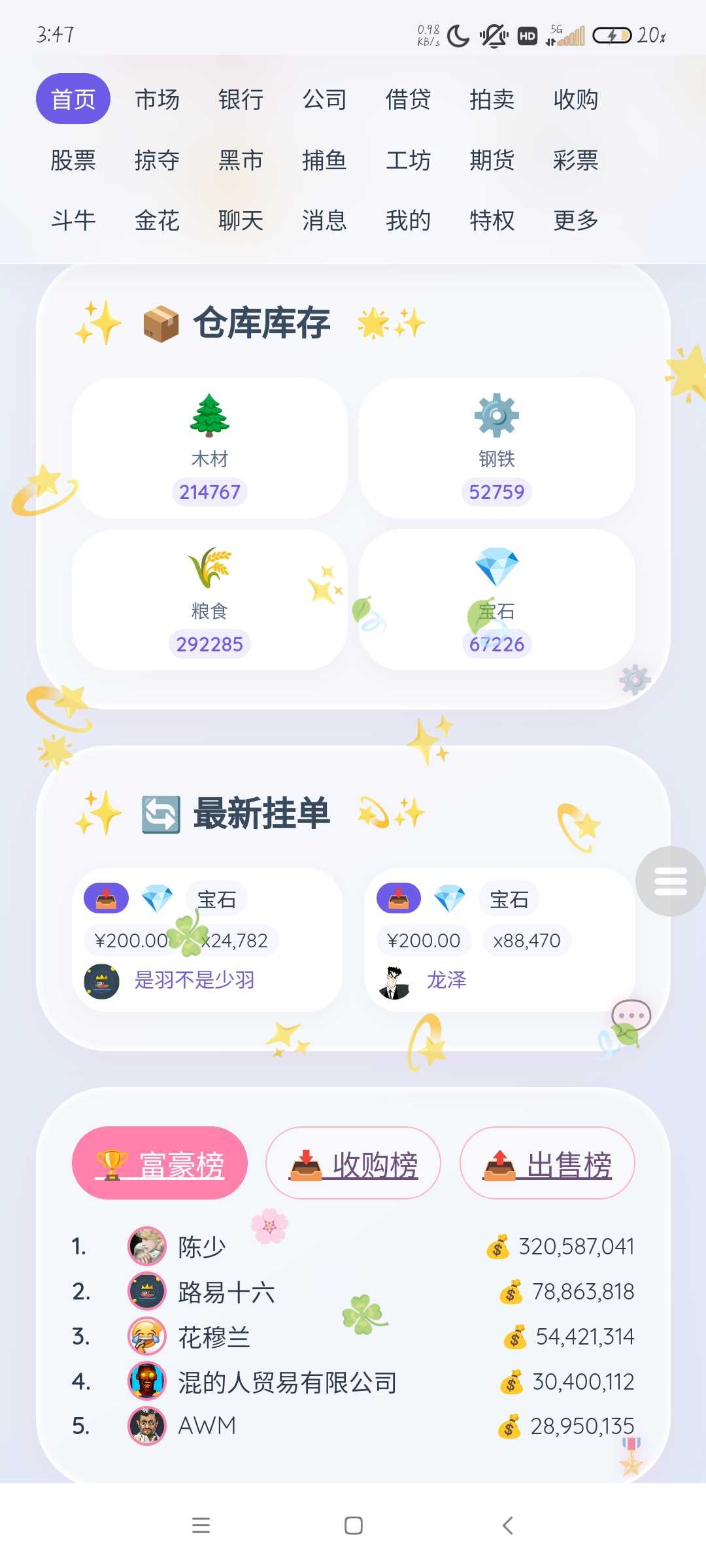Go to the 公司 page

click(324, 99)
